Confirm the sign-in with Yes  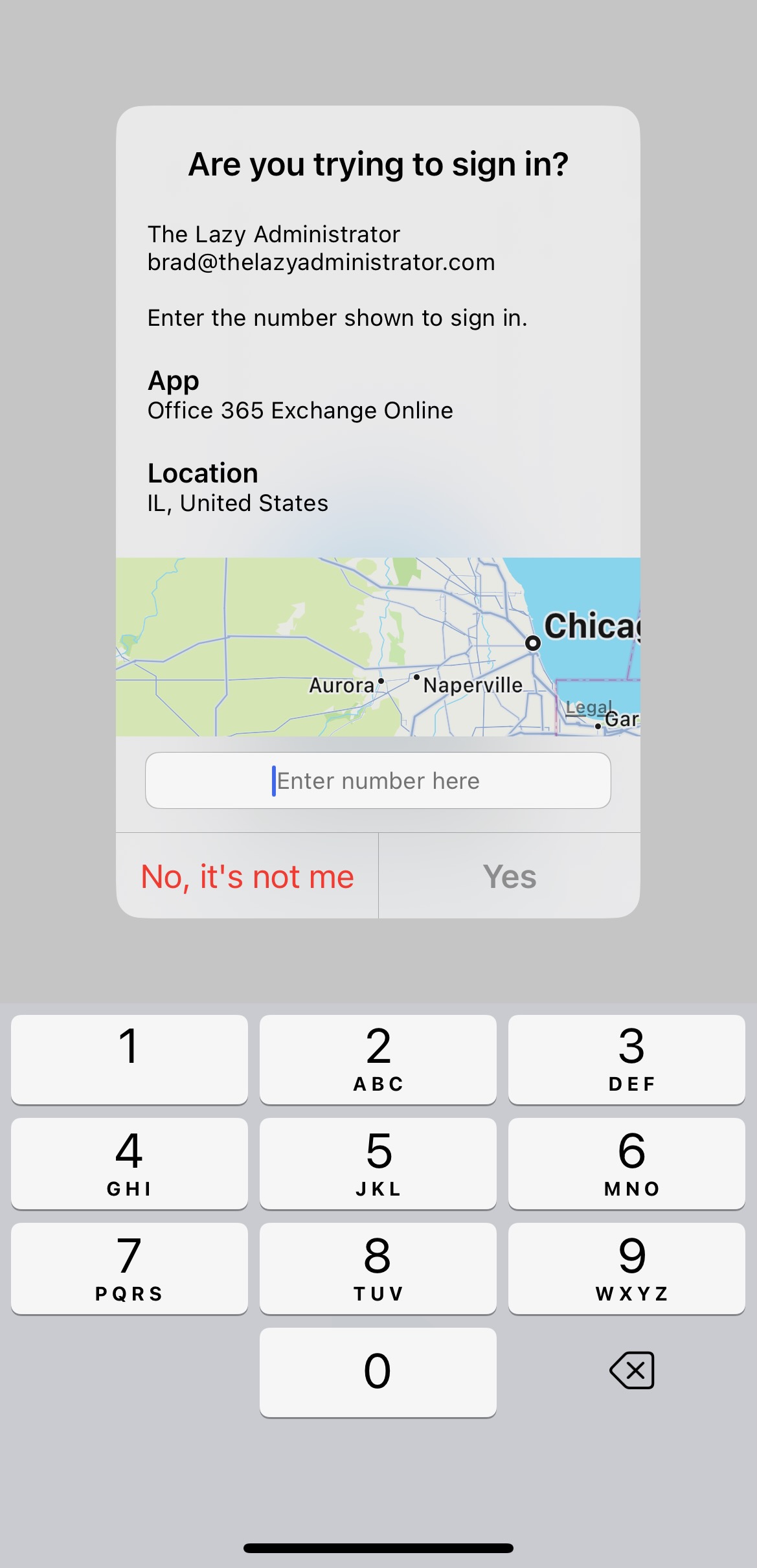510,876
